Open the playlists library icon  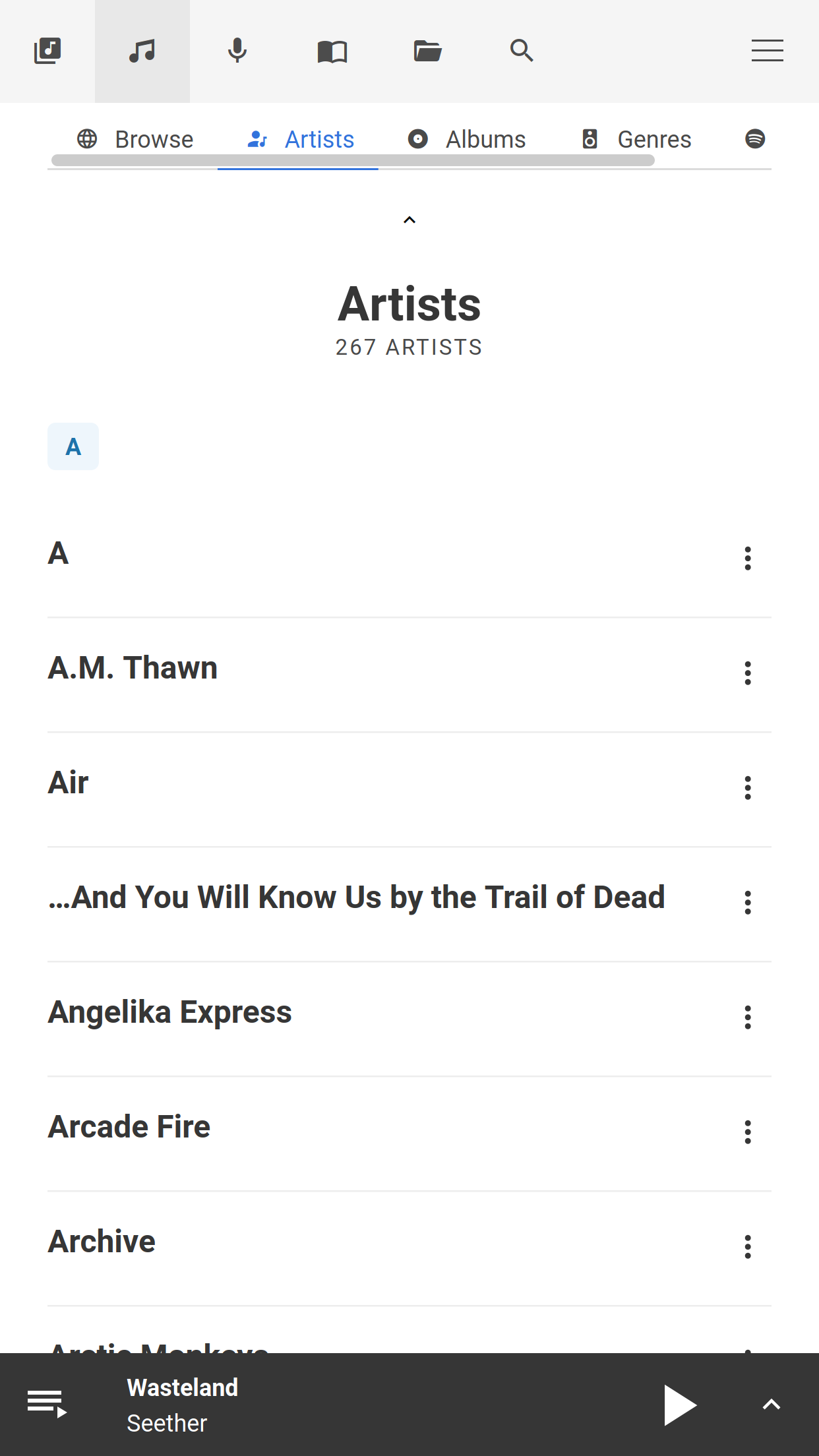tap(47, 50)
